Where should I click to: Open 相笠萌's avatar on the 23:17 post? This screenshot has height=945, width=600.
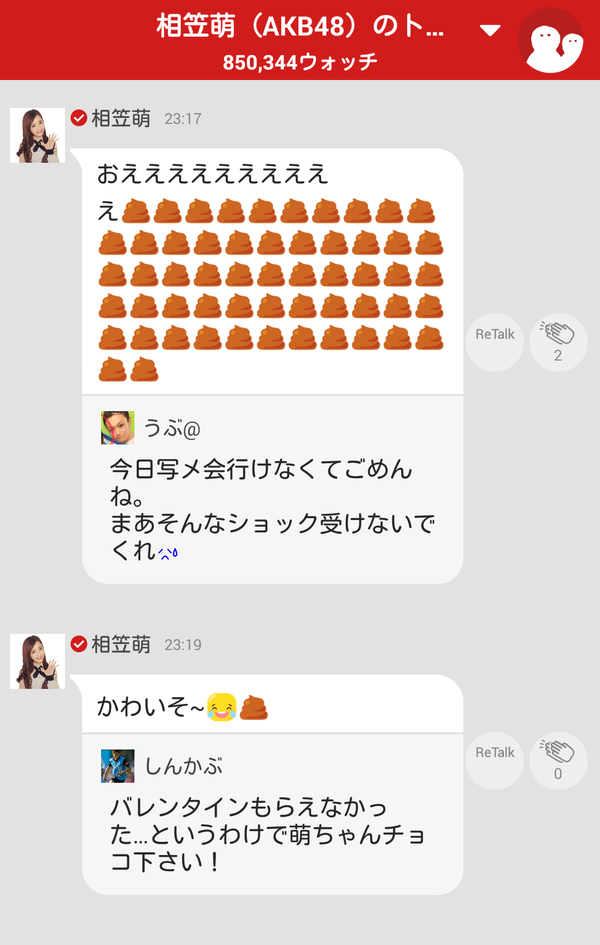click(37, 136)
